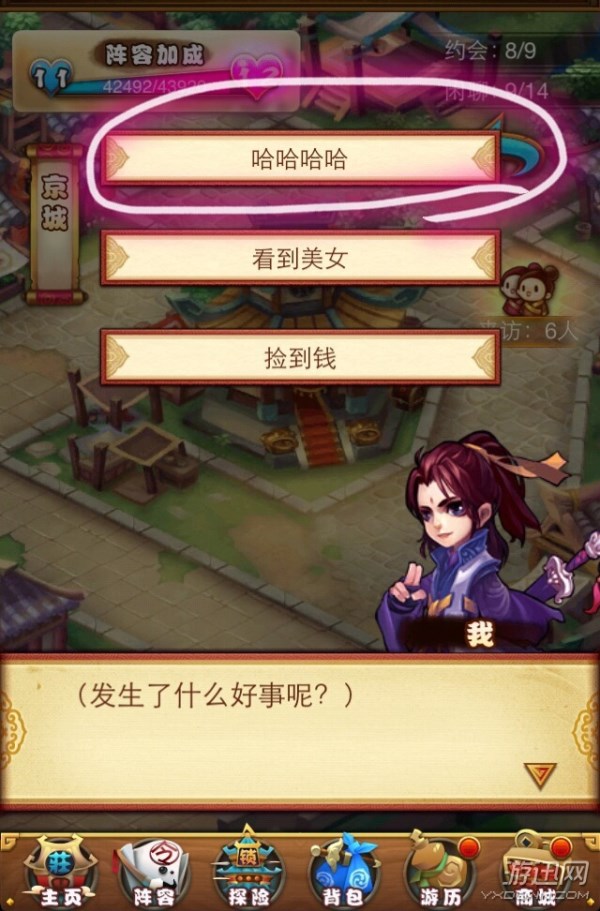Image resolution: width=600 pixels, height=911 pixels.
Task: Choose the answer 哈哈哈哈
Action: (x=300, y=158)
